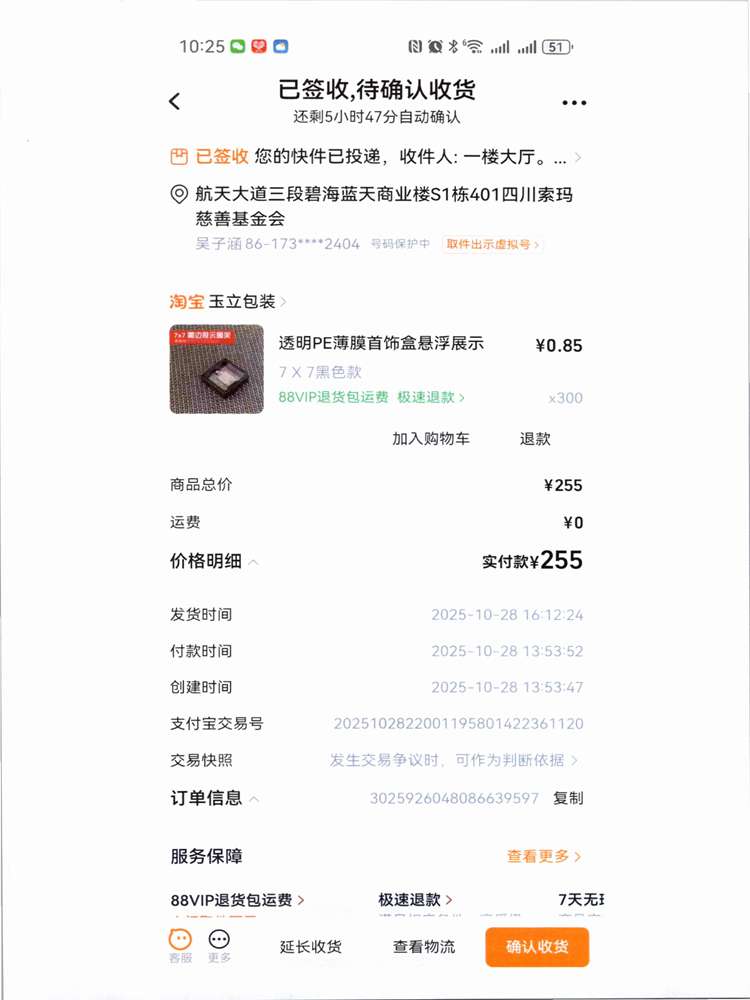Open 极速退款 service guarantee
Screen dimensions: 750x1000
coord(416,900)
